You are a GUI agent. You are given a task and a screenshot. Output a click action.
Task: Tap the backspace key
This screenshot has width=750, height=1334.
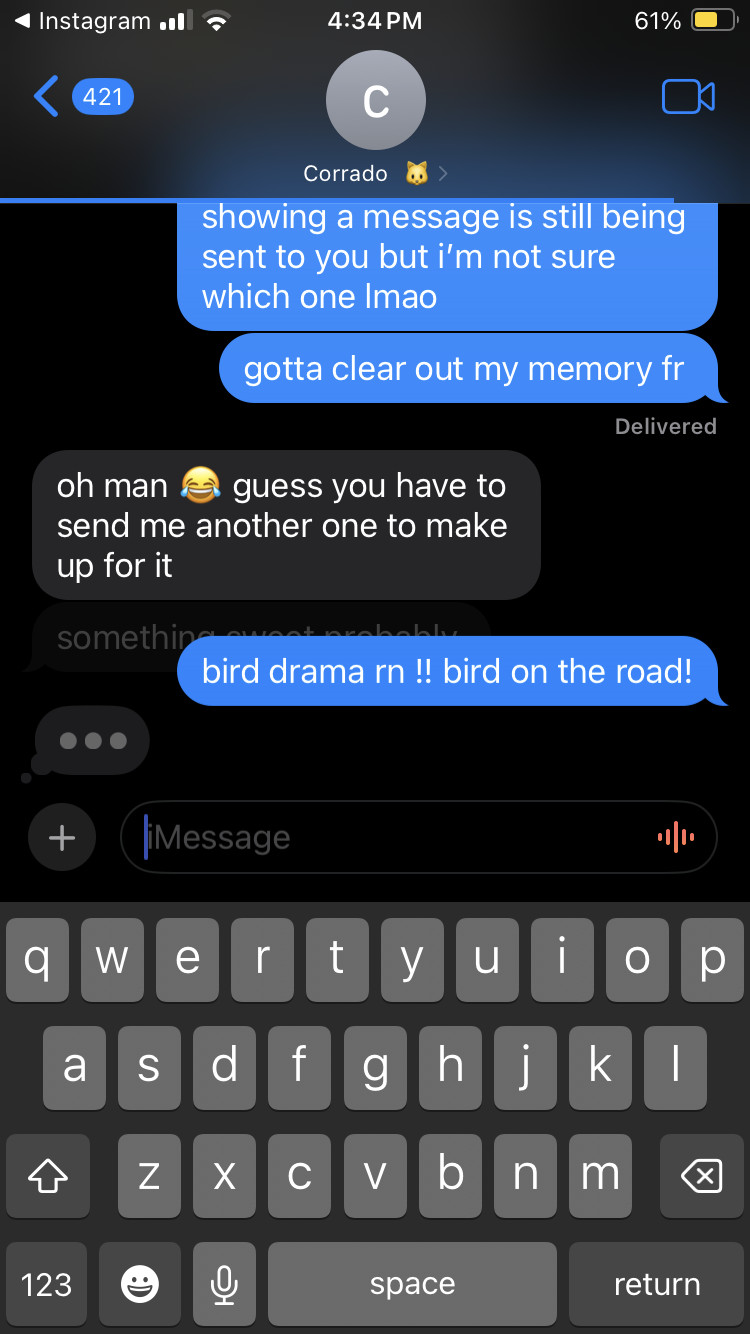coord(701,1176)
